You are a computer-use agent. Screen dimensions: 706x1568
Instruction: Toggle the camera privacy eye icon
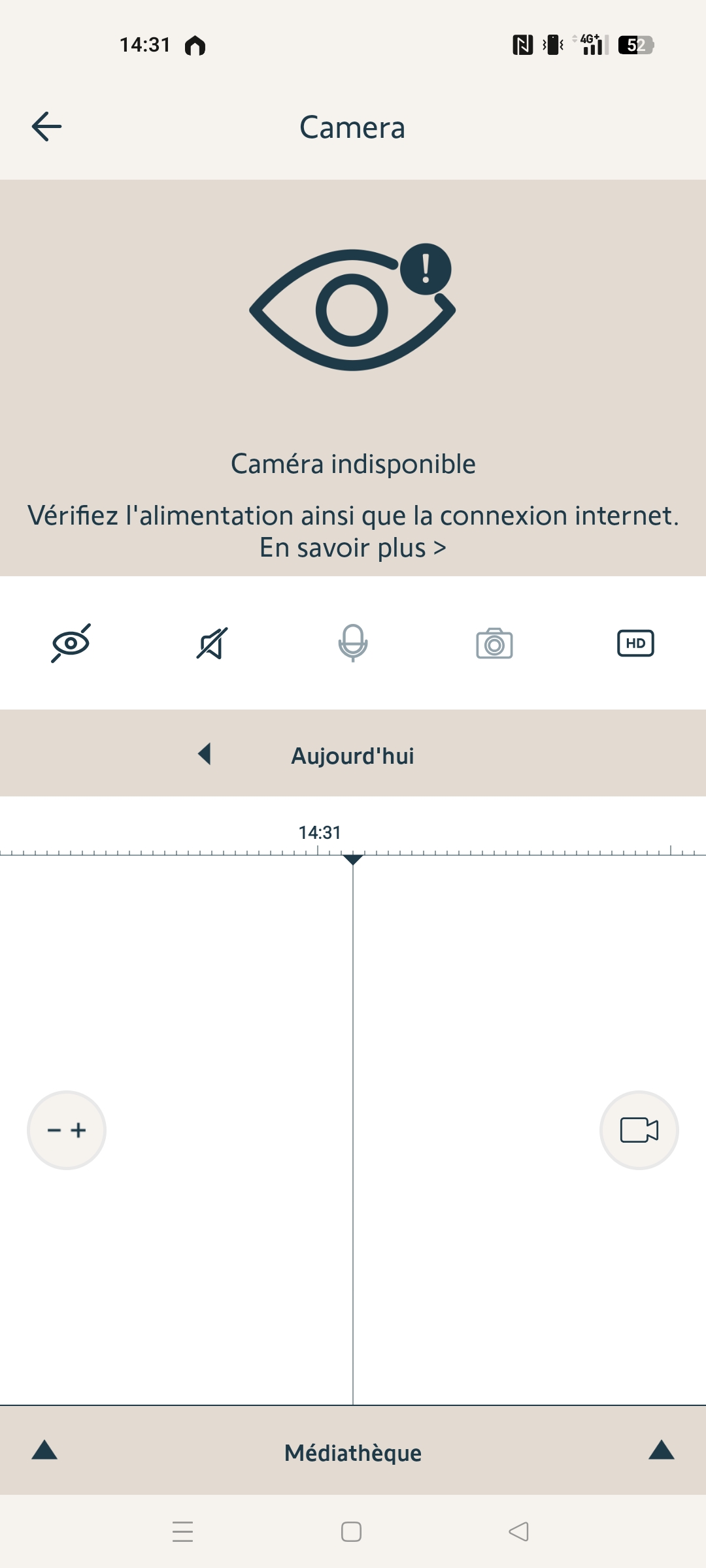pyautogui.click(x=71, y=644)
